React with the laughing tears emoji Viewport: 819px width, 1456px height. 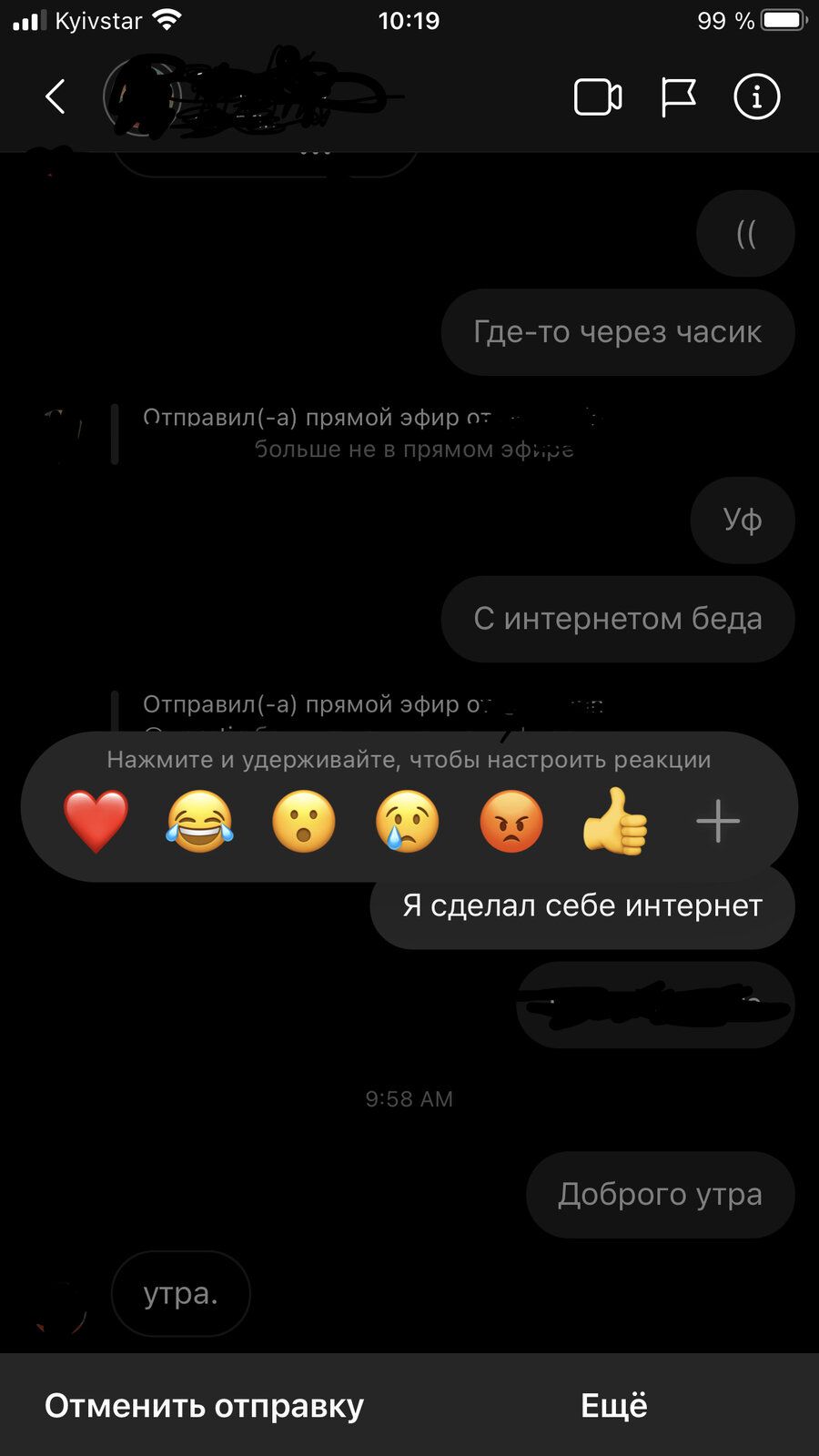[x=199, y=821]
